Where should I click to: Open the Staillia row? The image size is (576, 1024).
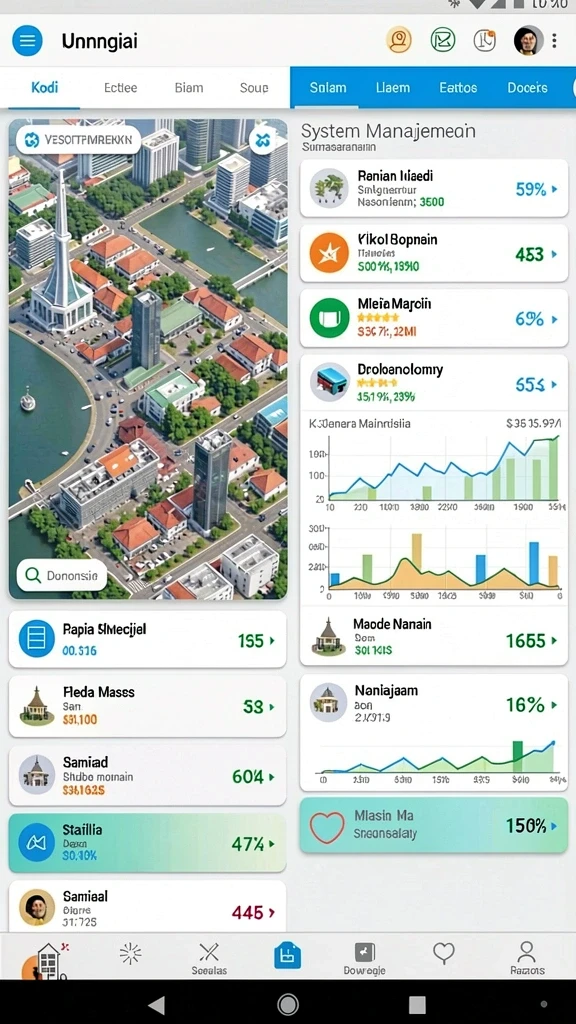(x=148, y=842)
